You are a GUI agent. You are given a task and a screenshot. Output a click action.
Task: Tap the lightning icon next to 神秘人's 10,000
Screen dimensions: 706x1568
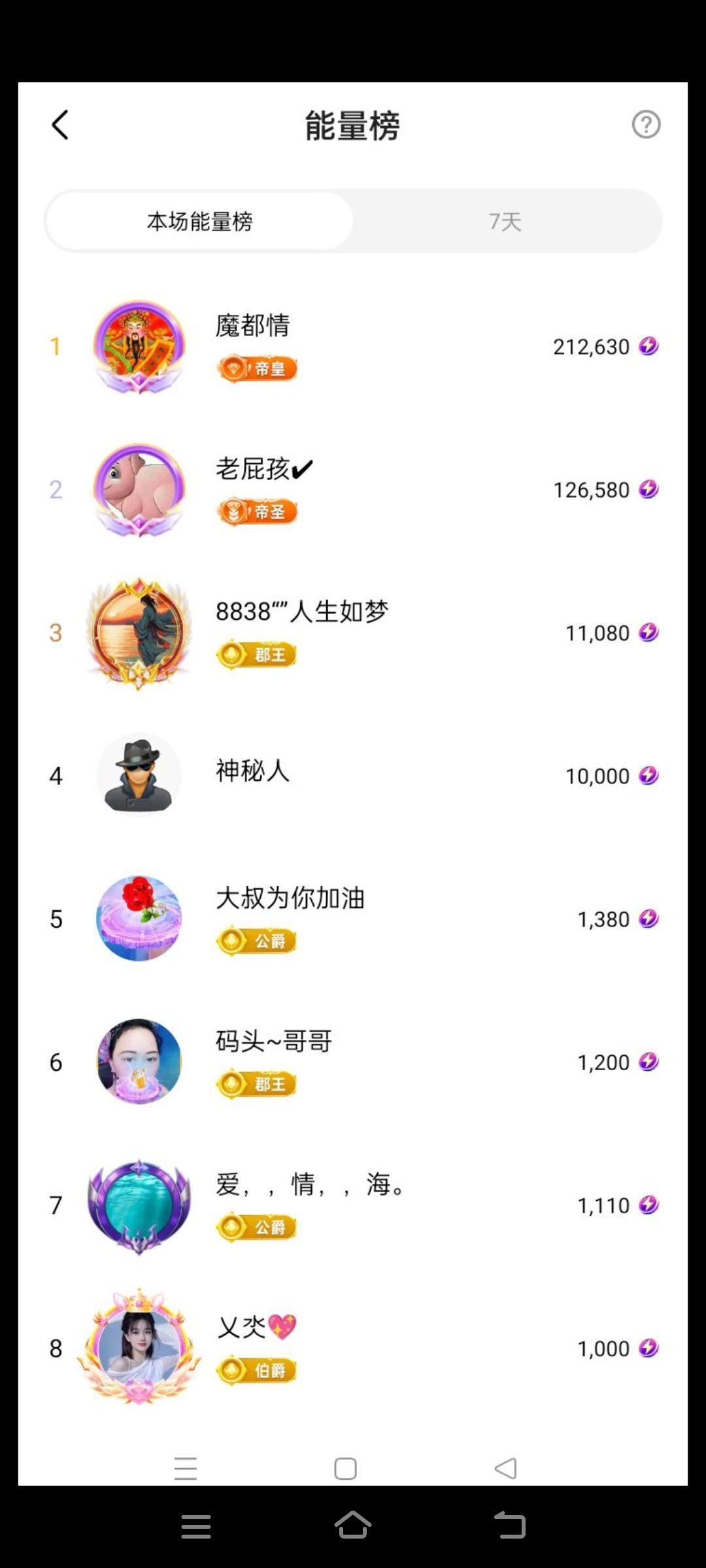click(648, 776)
